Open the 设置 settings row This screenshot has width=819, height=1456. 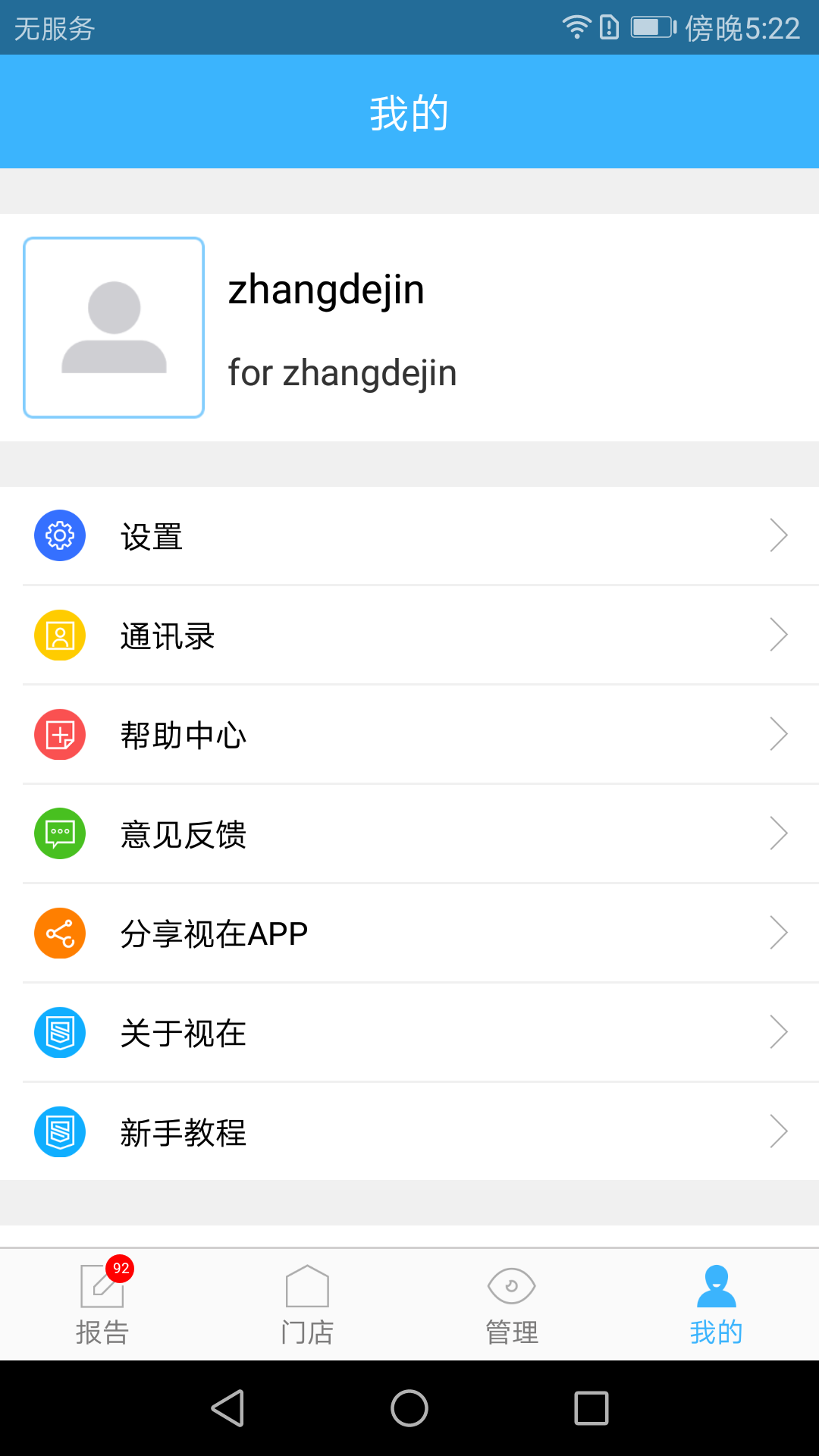pos(409,536)
